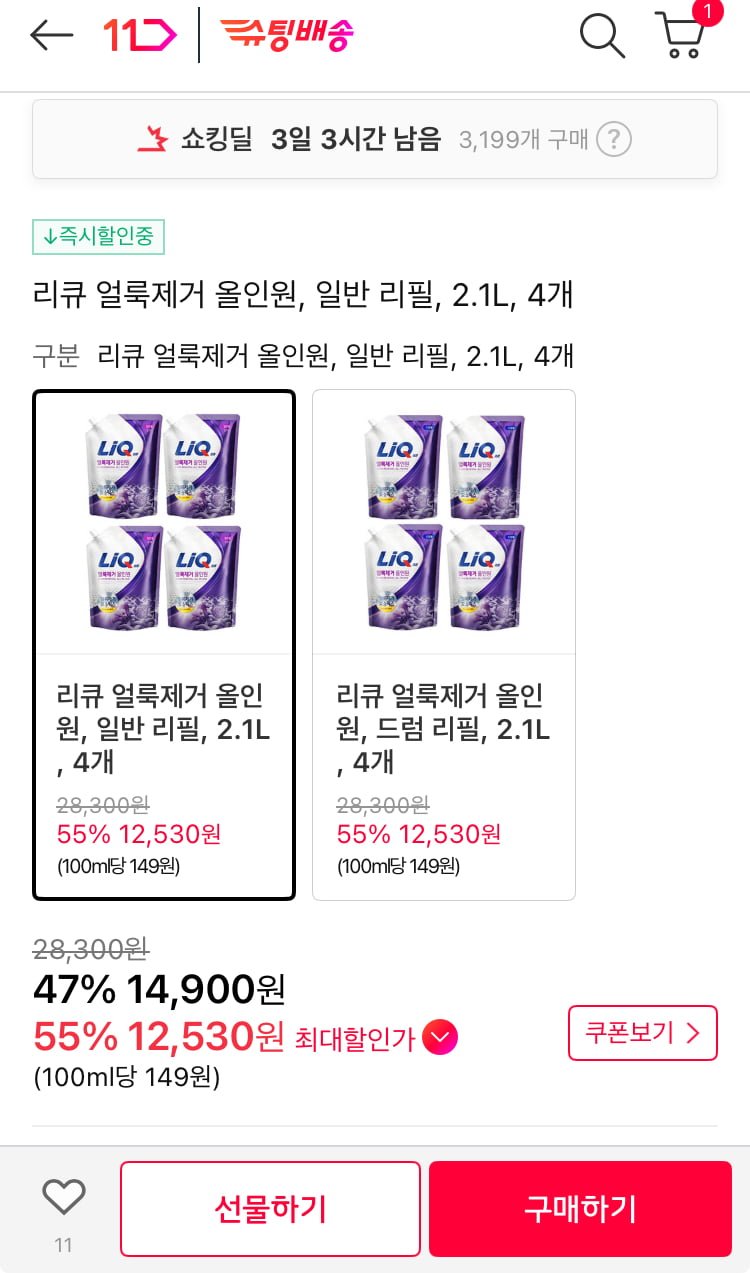Open the 11st home logo
Viewport: 750px width, 1273px height.
click(140, 36)
